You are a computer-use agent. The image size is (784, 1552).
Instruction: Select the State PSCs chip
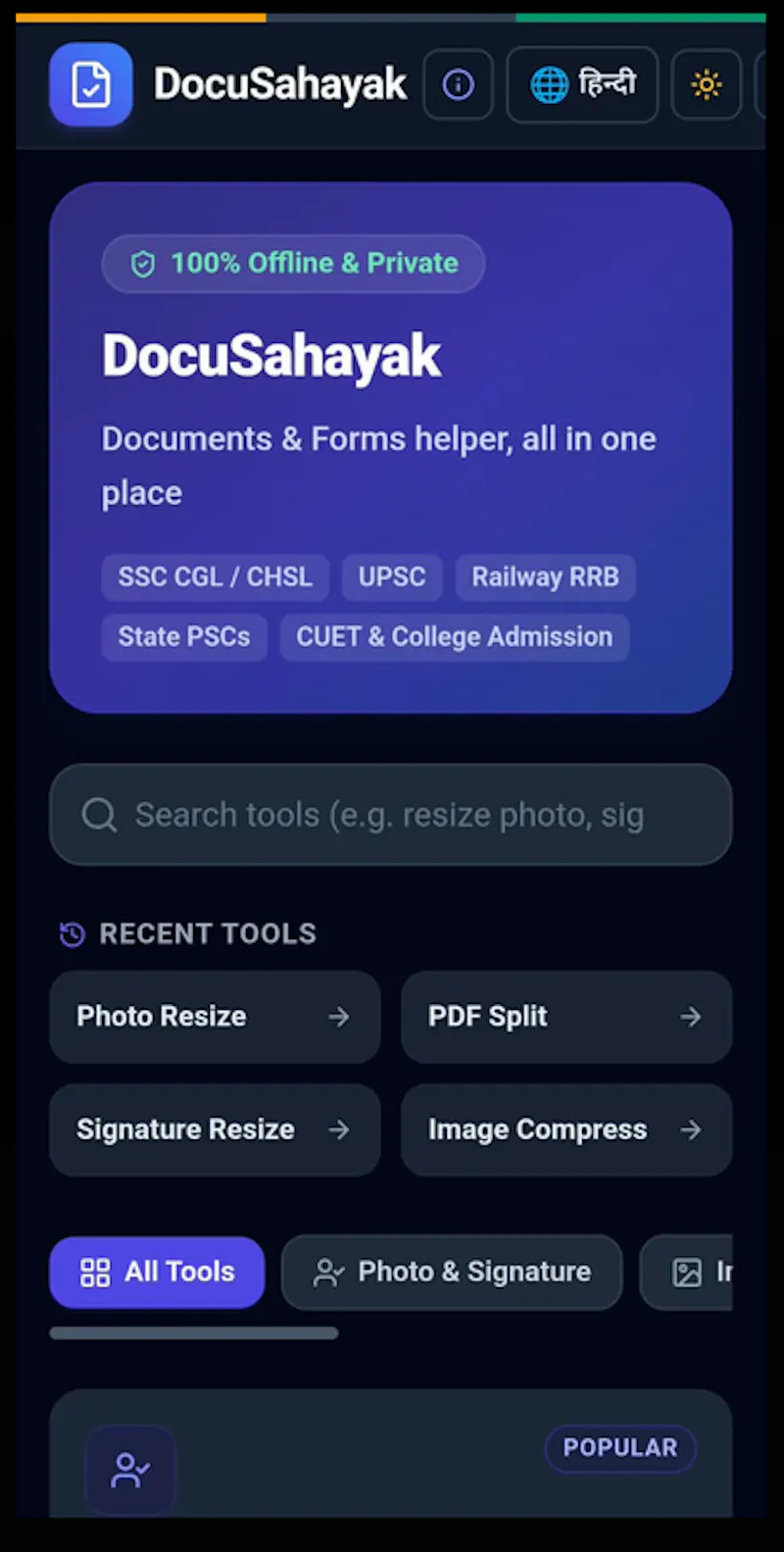click(x=184, y=636)
